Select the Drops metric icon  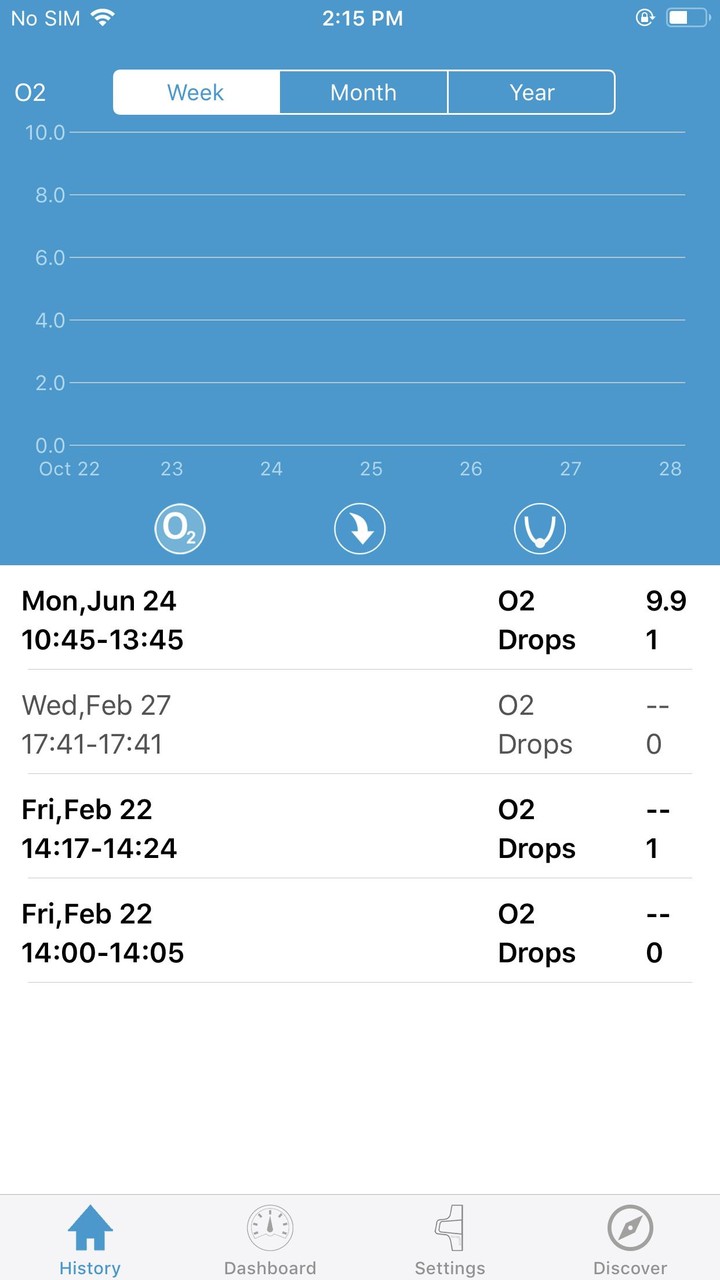click(x=360, y=528)
